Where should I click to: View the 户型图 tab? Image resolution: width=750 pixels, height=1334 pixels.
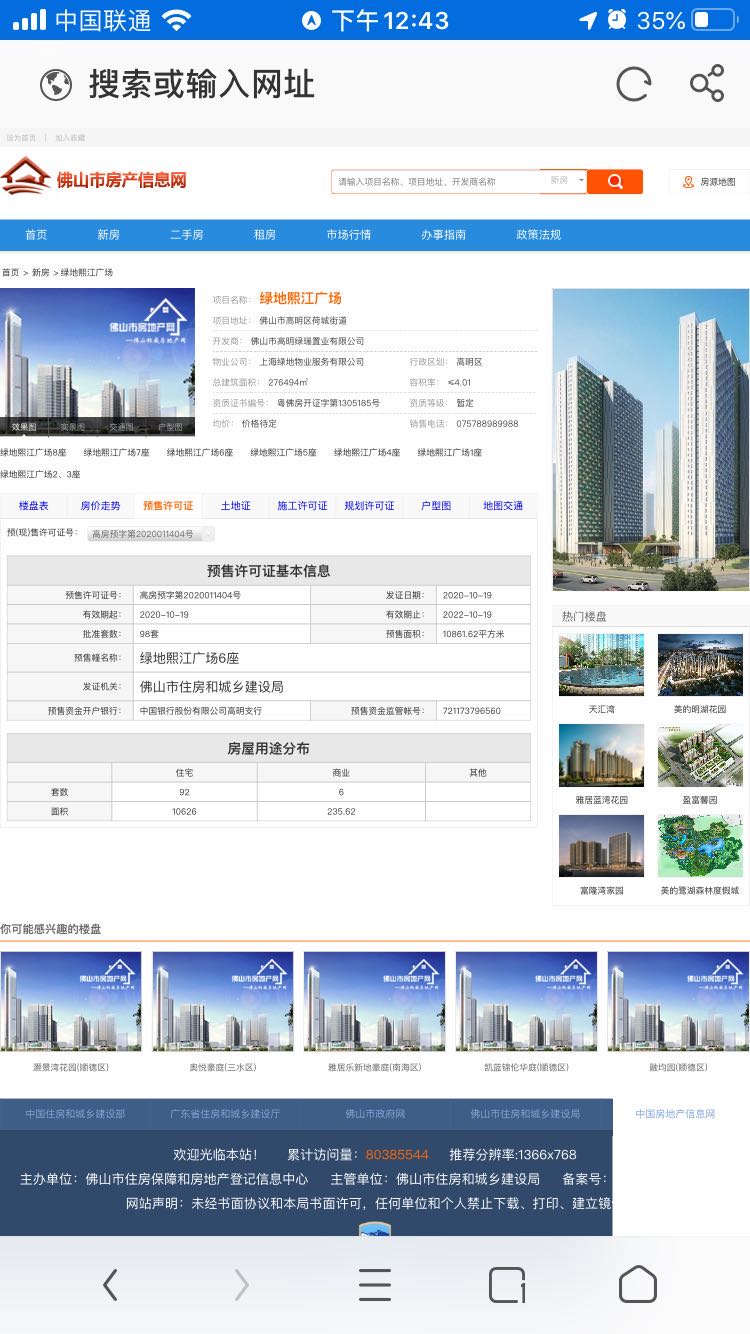tap(436, 506)
